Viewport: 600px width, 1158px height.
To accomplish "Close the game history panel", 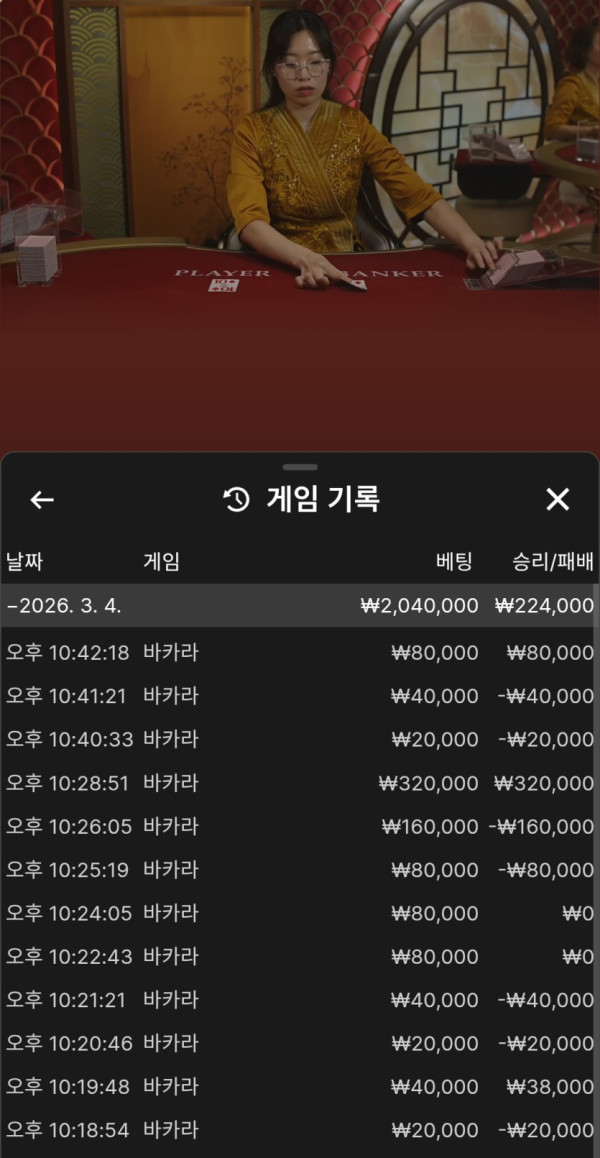I will pos(557,500).
